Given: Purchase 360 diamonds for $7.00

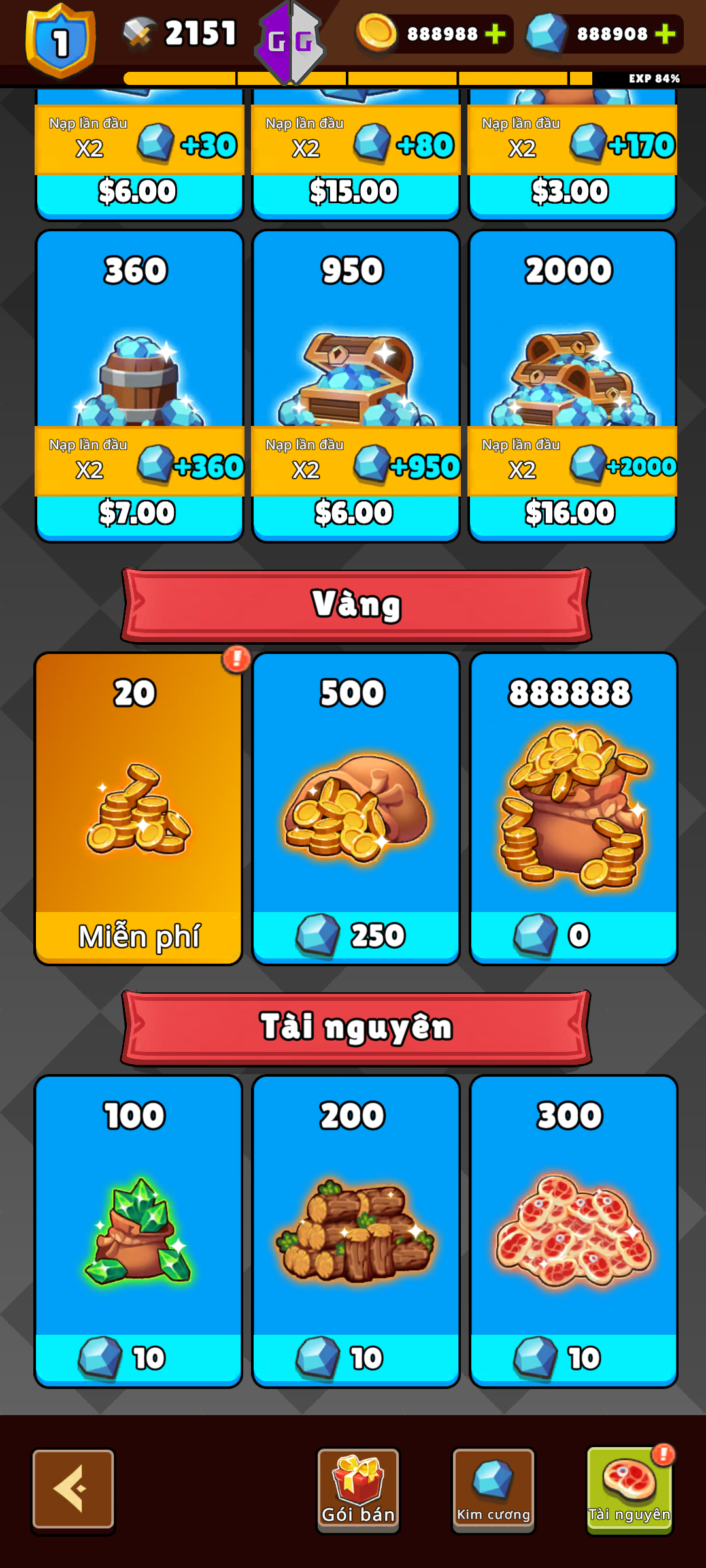Looking at the screenshot, I should point(139,385).
